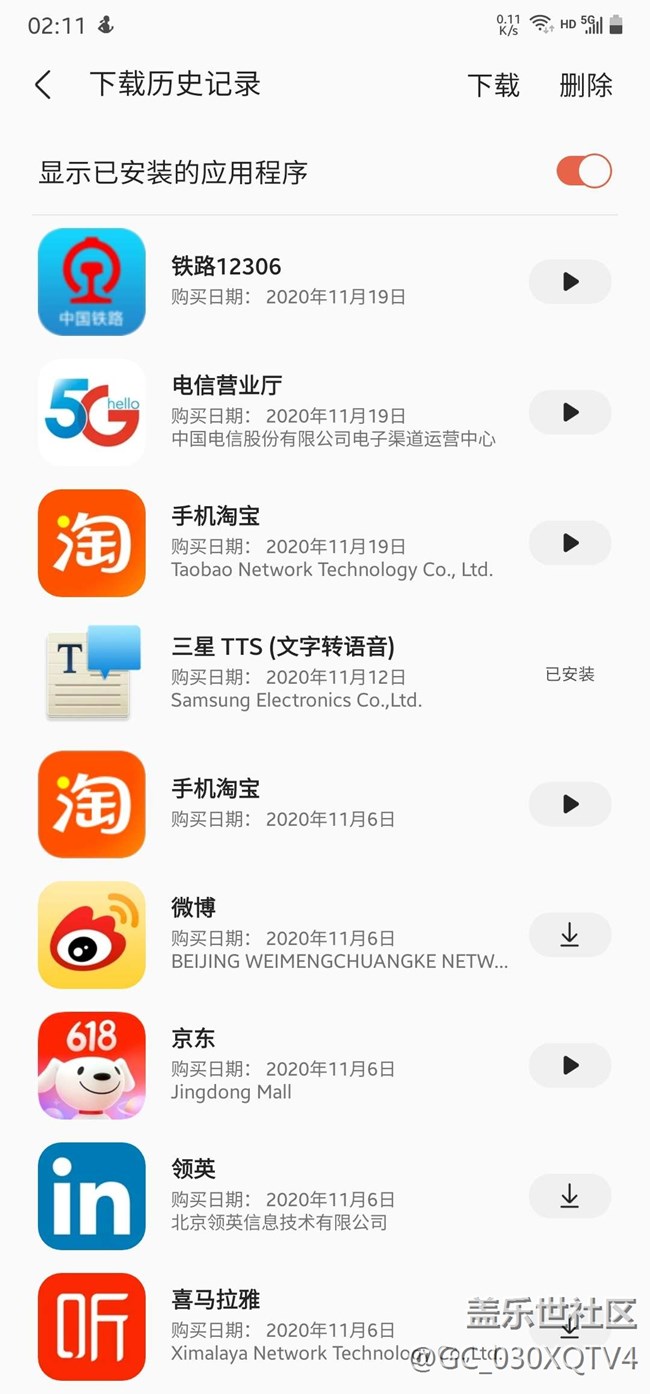The height and width of the screenshot is (1394, 650).
Task: Launch 铁路12306 with its play button
Action: 570,281
